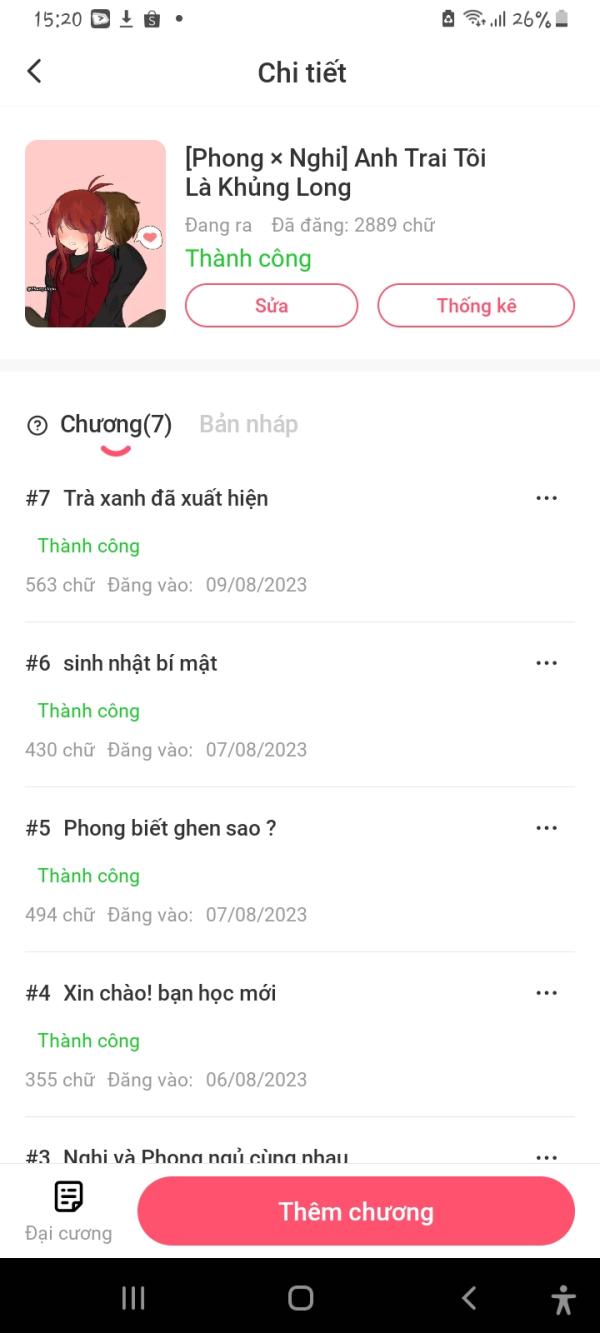Open more options for chapter #7
The image size is (600, 1333).
pyautogui.click(x=546, y=498)
